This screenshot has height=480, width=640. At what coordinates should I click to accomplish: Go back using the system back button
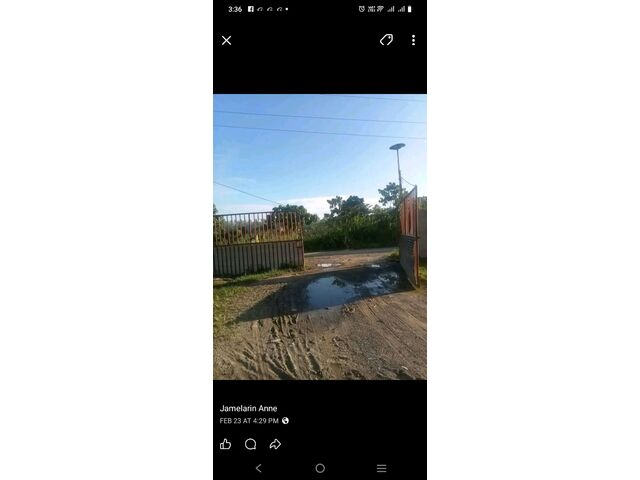(258, 468)
